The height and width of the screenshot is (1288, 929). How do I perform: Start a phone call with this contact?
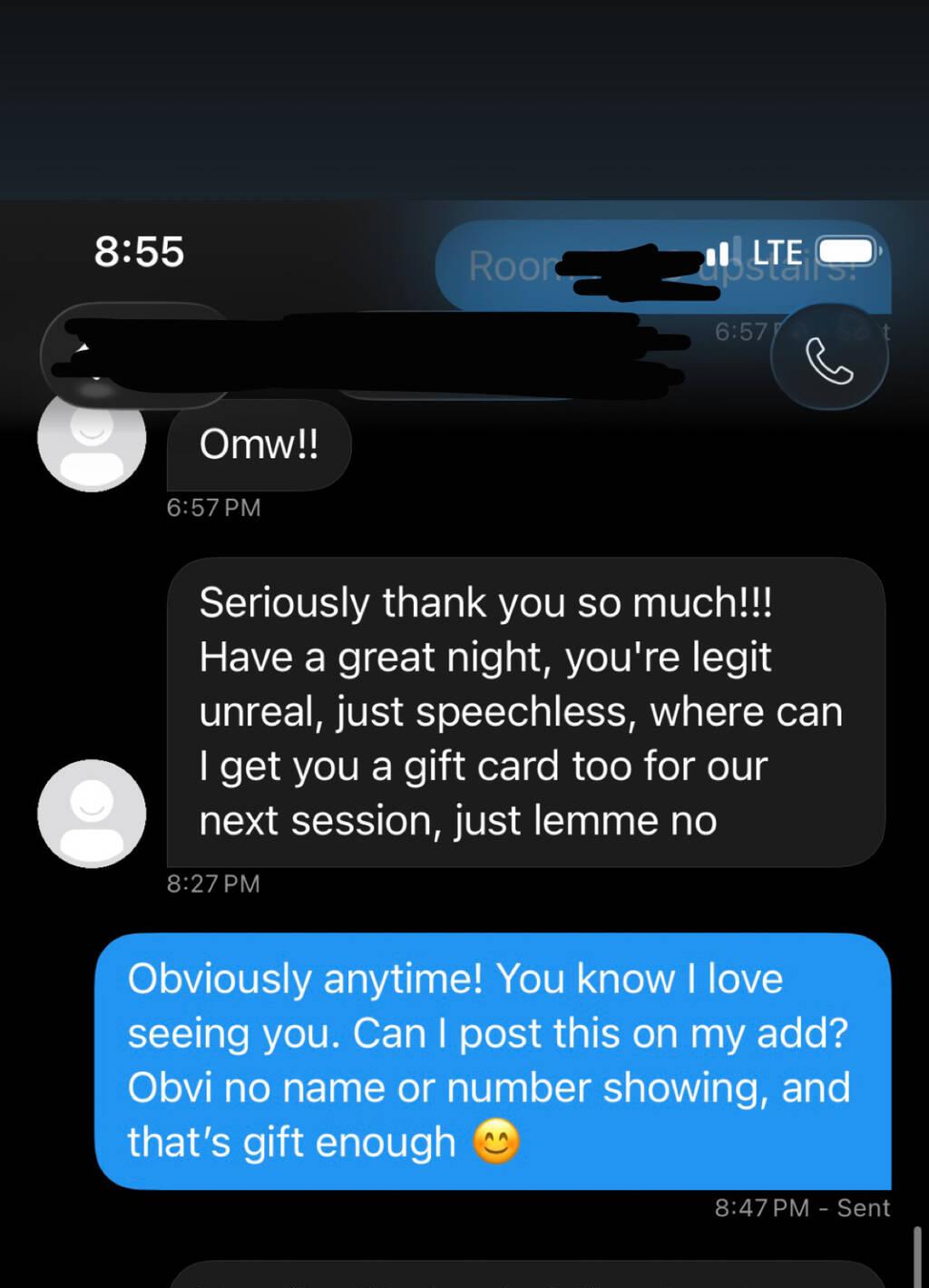828,360
